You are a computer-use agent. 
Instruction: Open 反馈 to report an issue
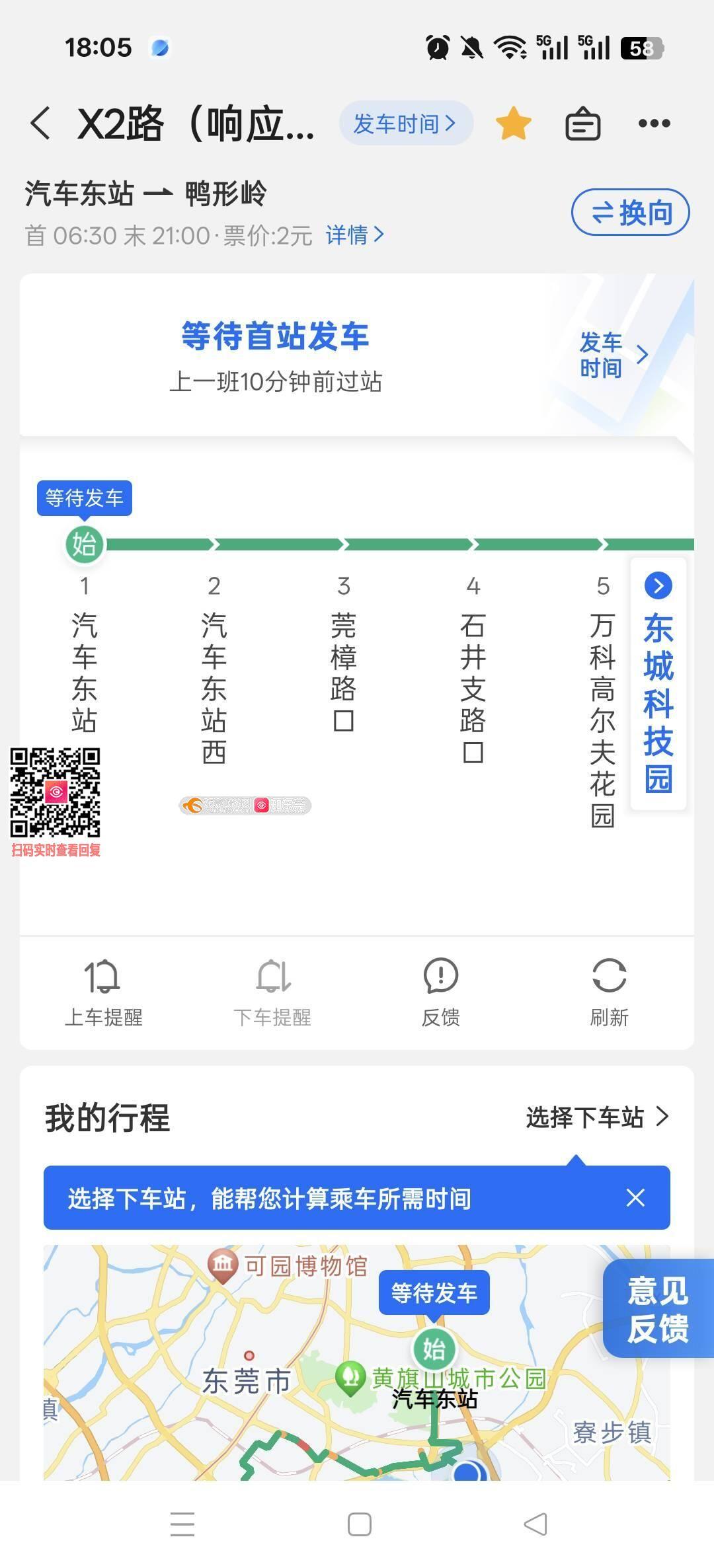440,992
